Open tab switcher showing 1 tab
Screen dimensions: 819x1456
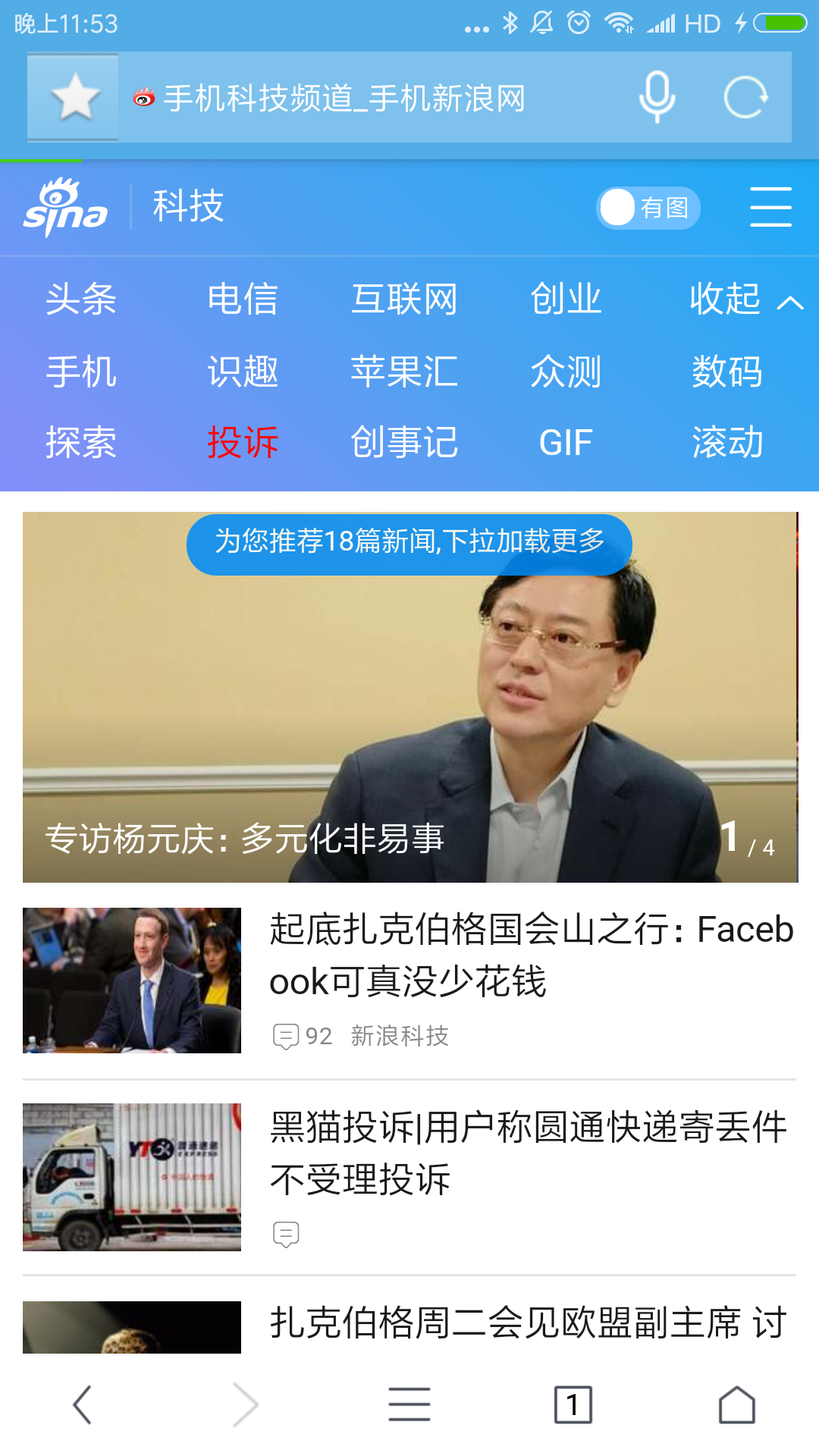[x=573, y=1404]
